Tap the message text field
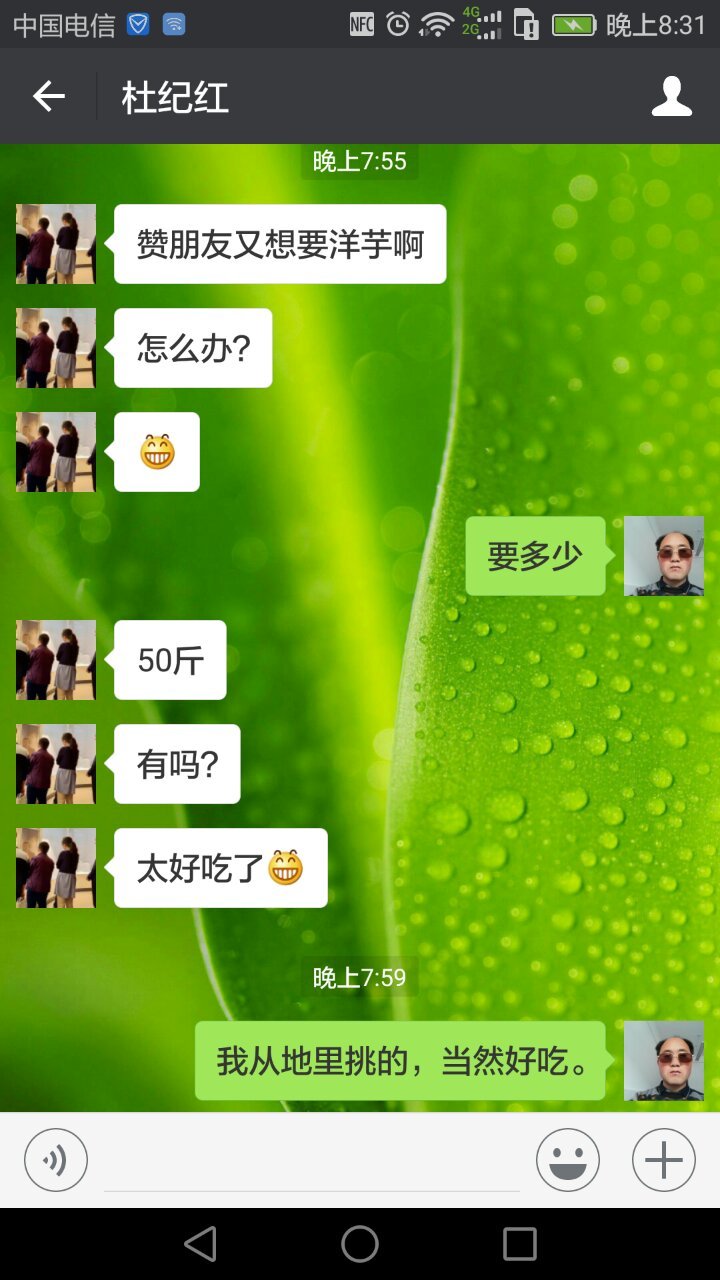This screenshot has height=1280, width=720. click(312, 1160)
